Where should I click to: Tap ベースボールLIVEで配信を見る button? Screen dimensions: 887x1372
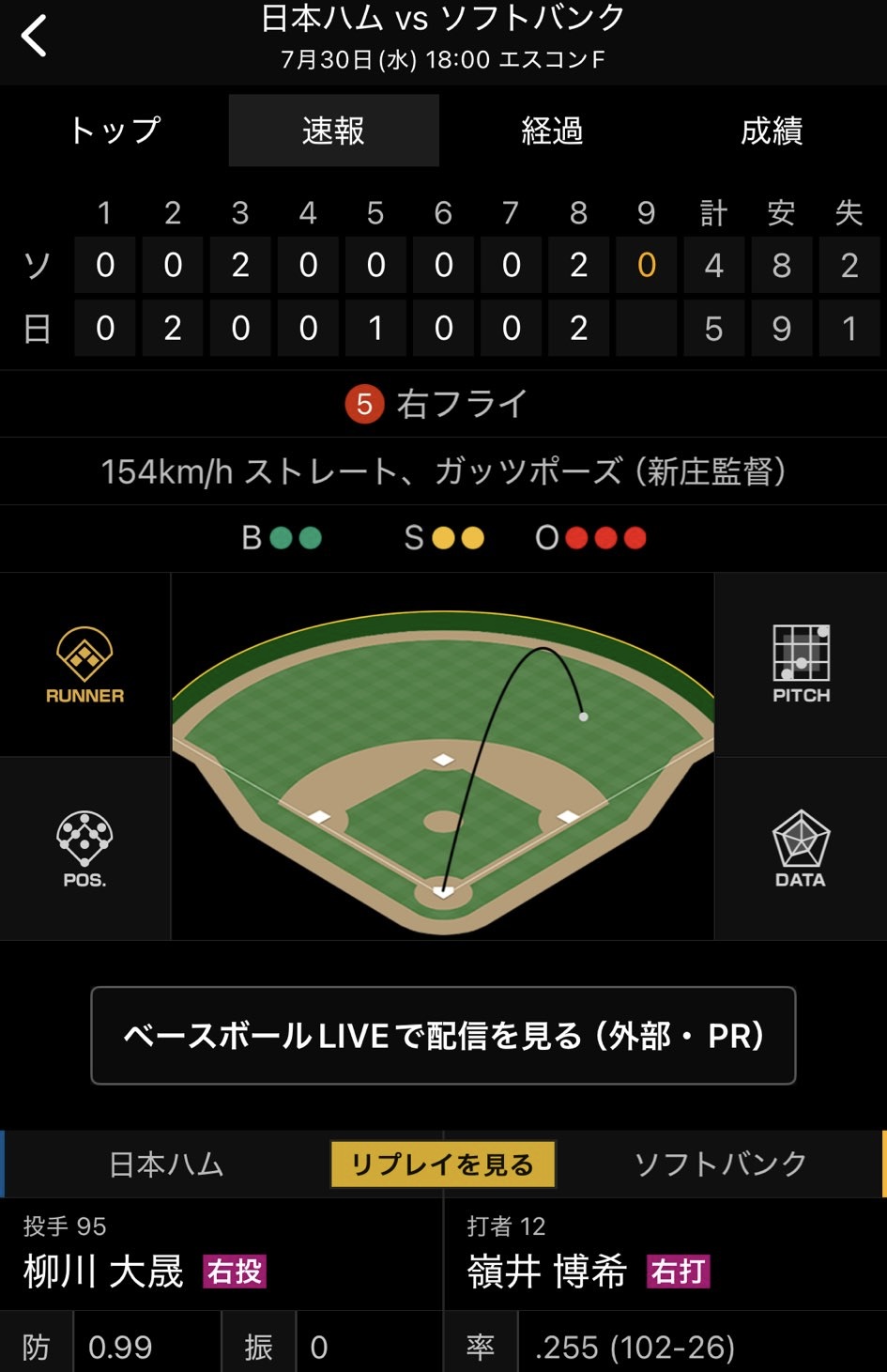click(x=443, y=1035)
